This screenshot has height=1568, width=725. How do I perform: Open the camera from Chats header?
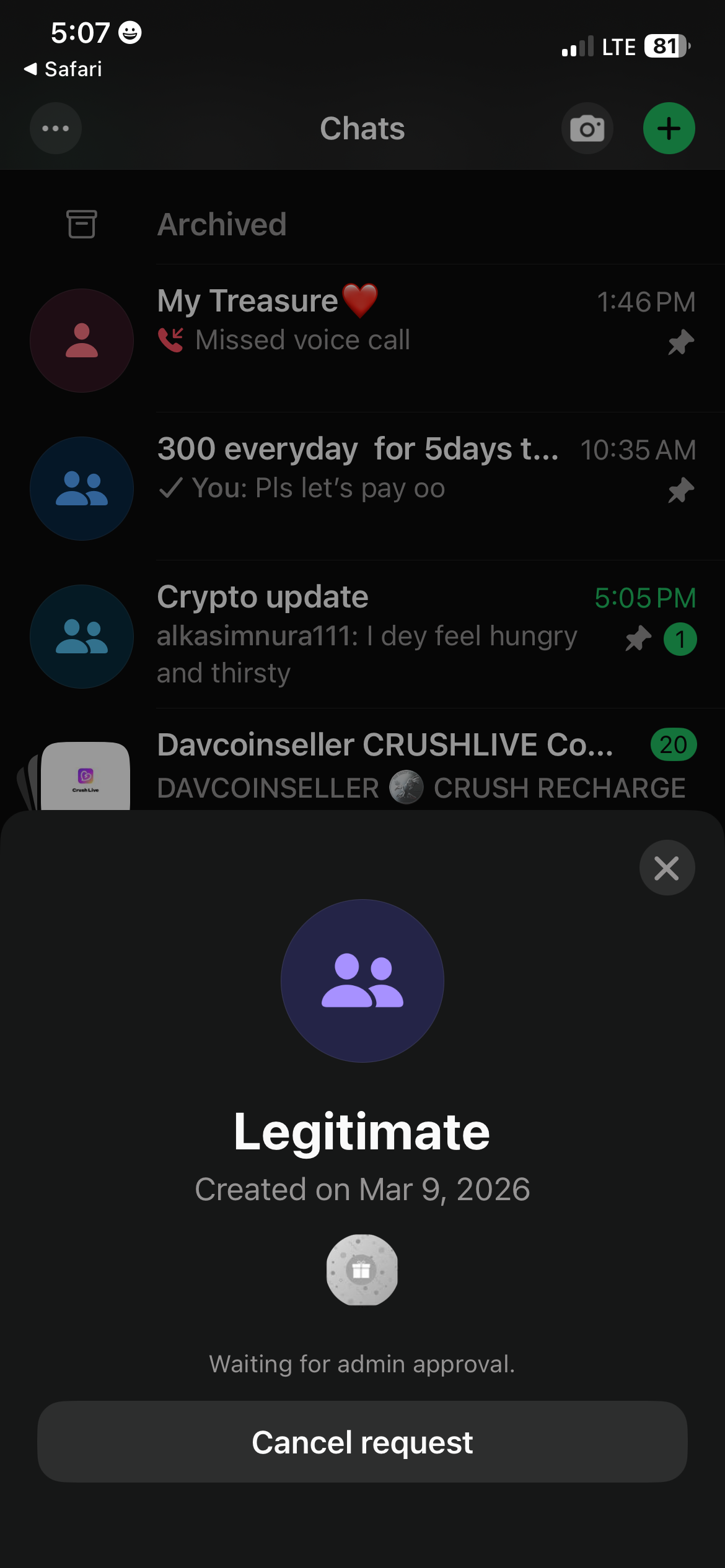(x=587, y=129)
